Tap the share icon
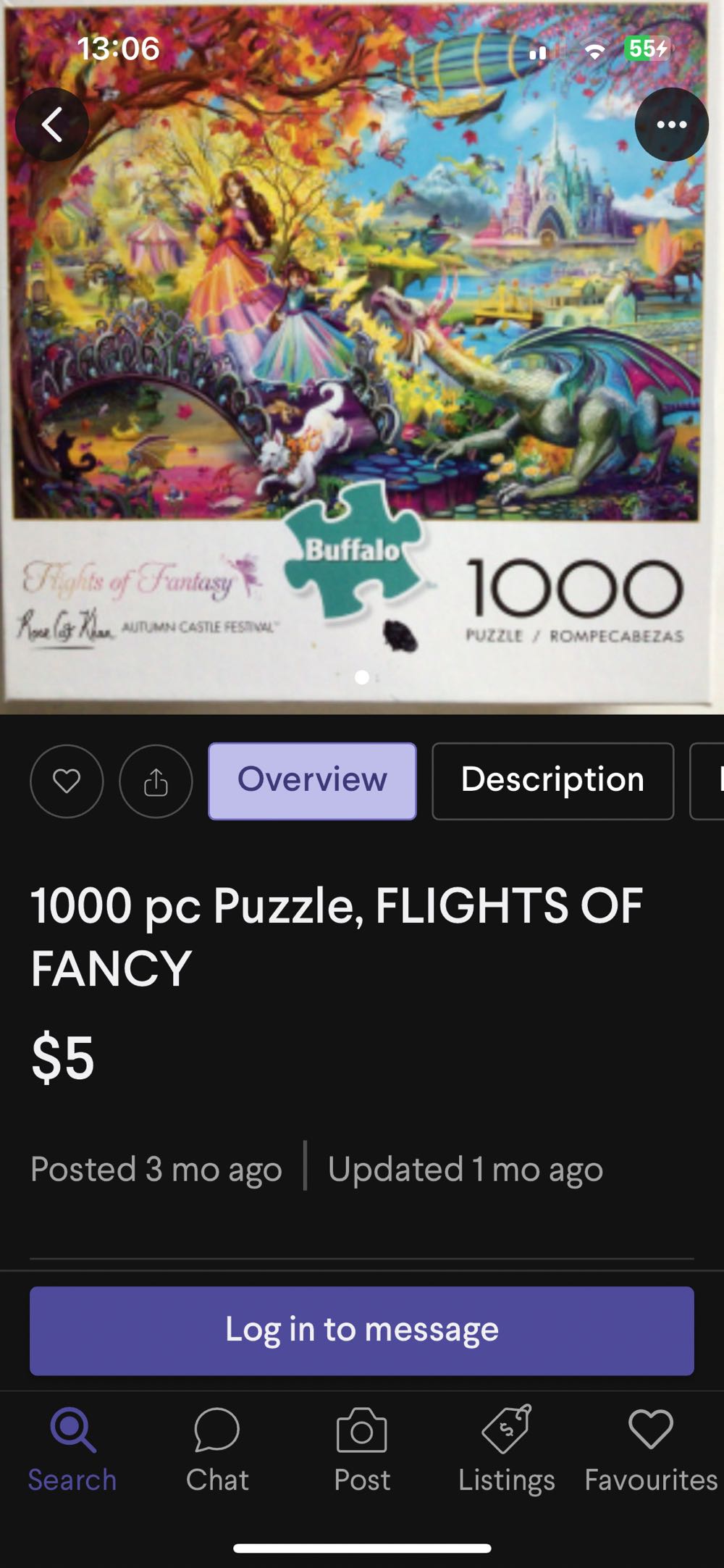The height and width of the screenshot is (1568, 724). tap(154, 780)
